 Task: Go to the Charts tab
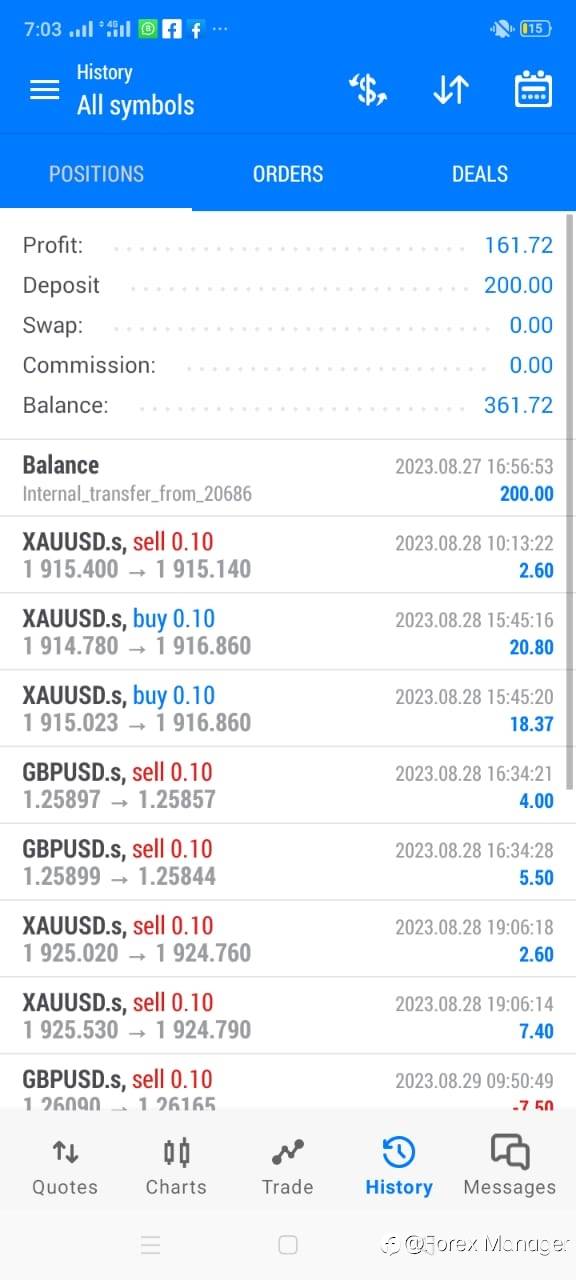[x=176, y=1166]
